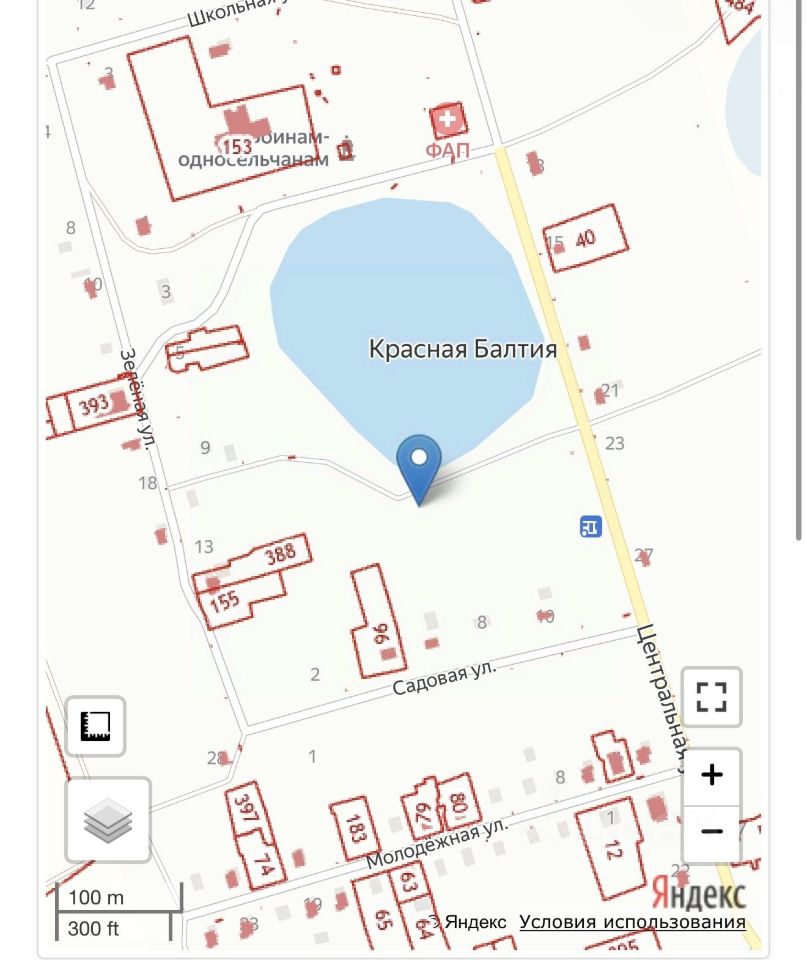Viewport: 807px width, 960px height.
Task: Open the map layers switcher
Action: 108,821
